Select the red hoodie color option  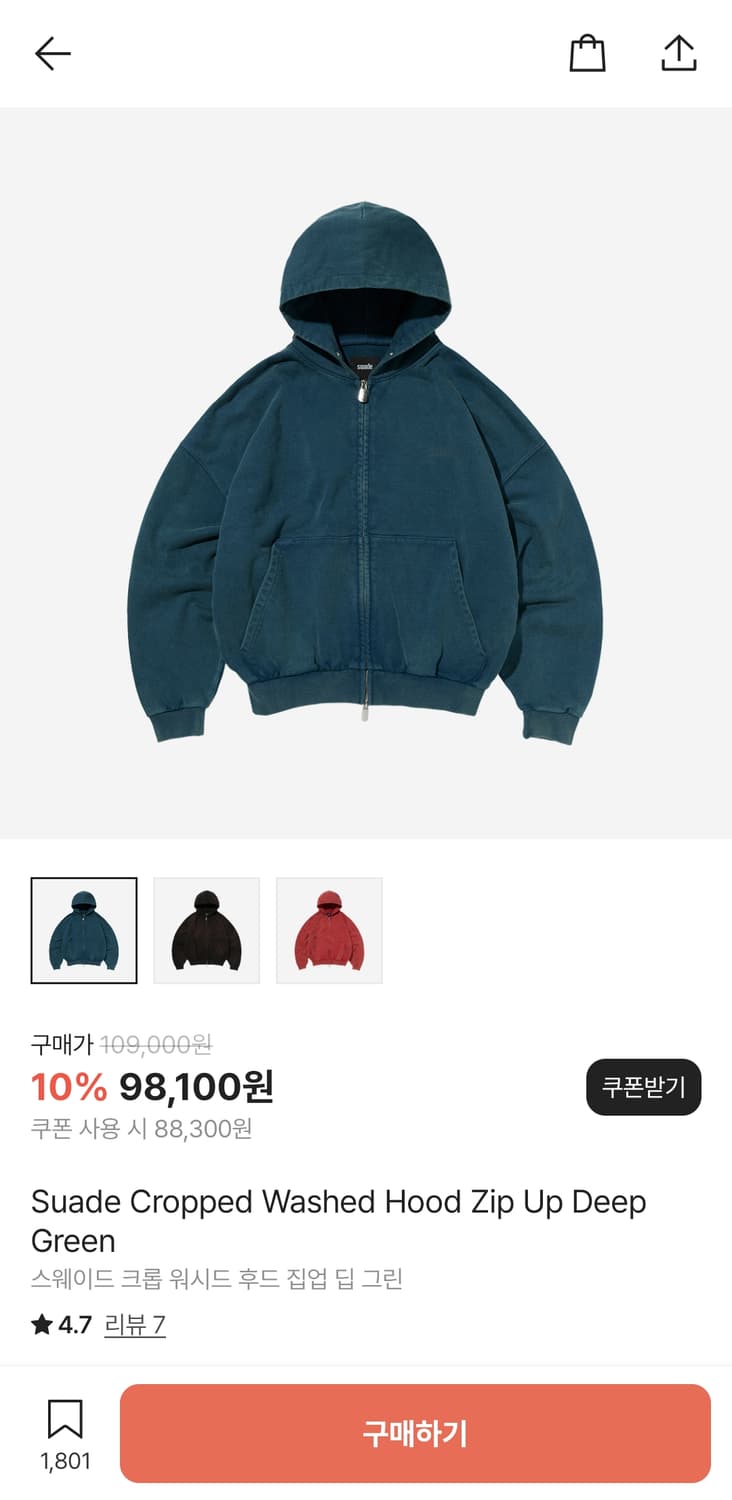(330, 929)
